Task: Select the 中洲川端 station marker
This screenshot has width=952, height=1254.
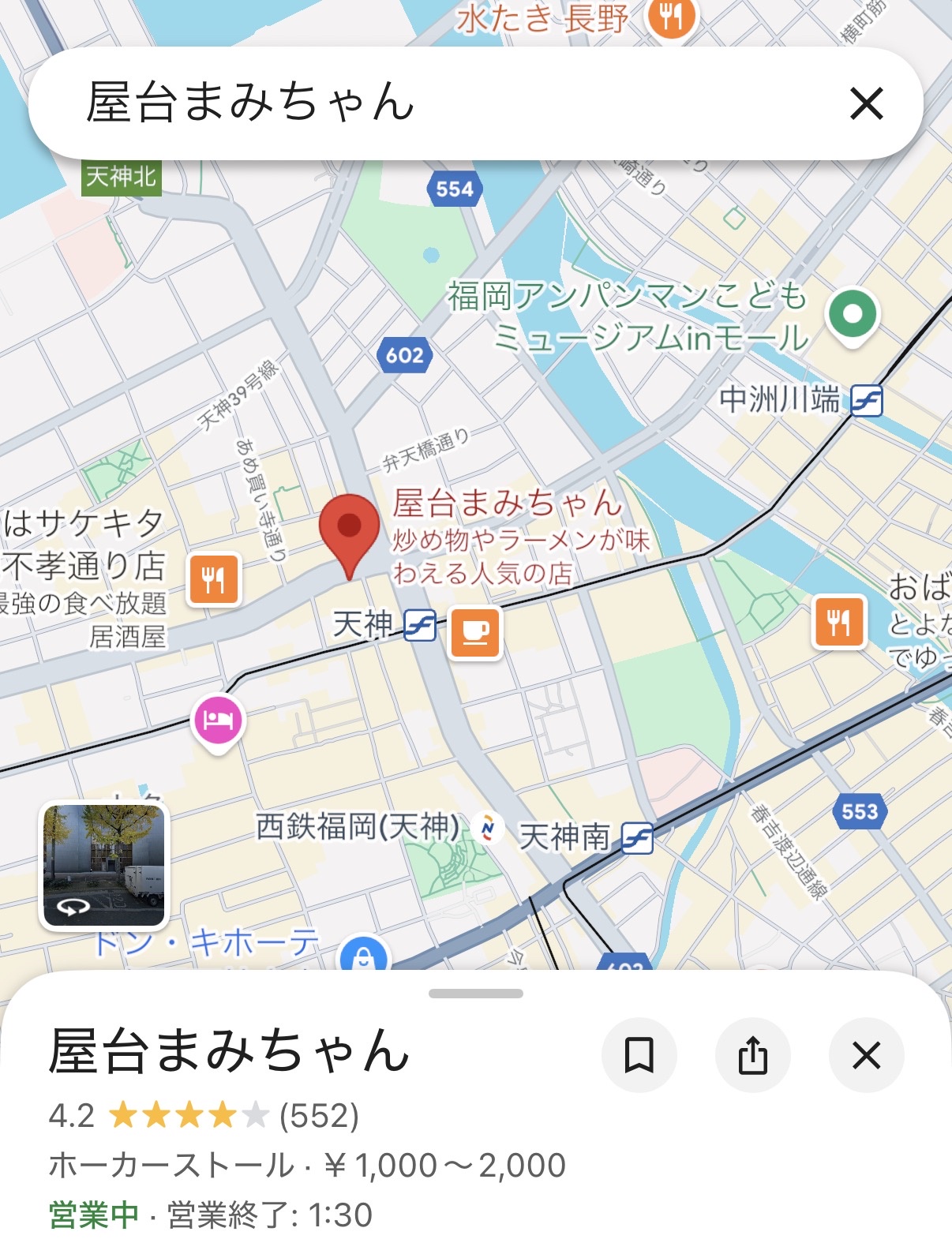Action: pyautogui.click(x=866, y=401)
